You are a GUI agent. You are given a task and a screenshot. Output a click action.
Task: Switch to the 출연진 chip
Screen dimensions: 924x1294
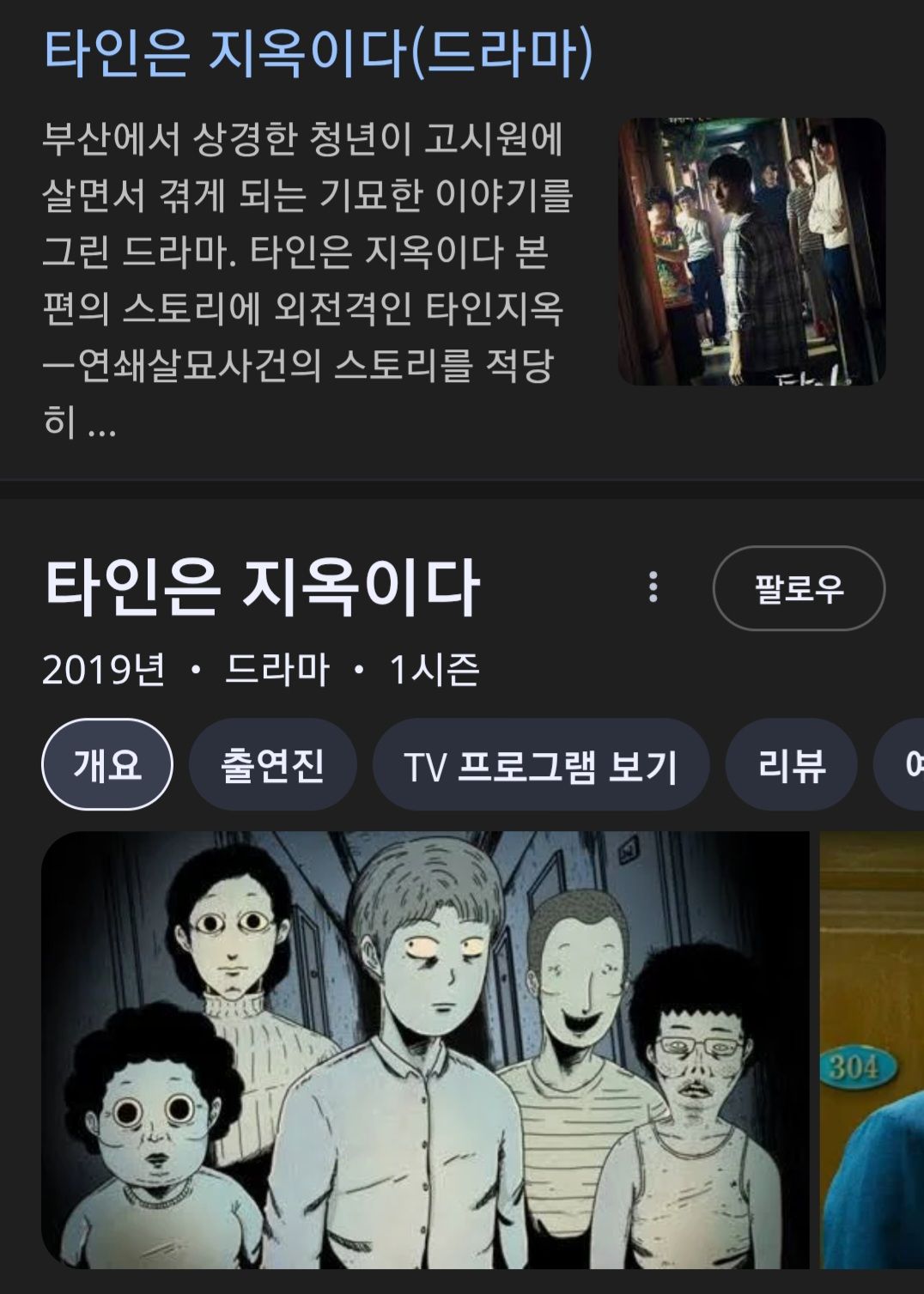tap(272, 764)
